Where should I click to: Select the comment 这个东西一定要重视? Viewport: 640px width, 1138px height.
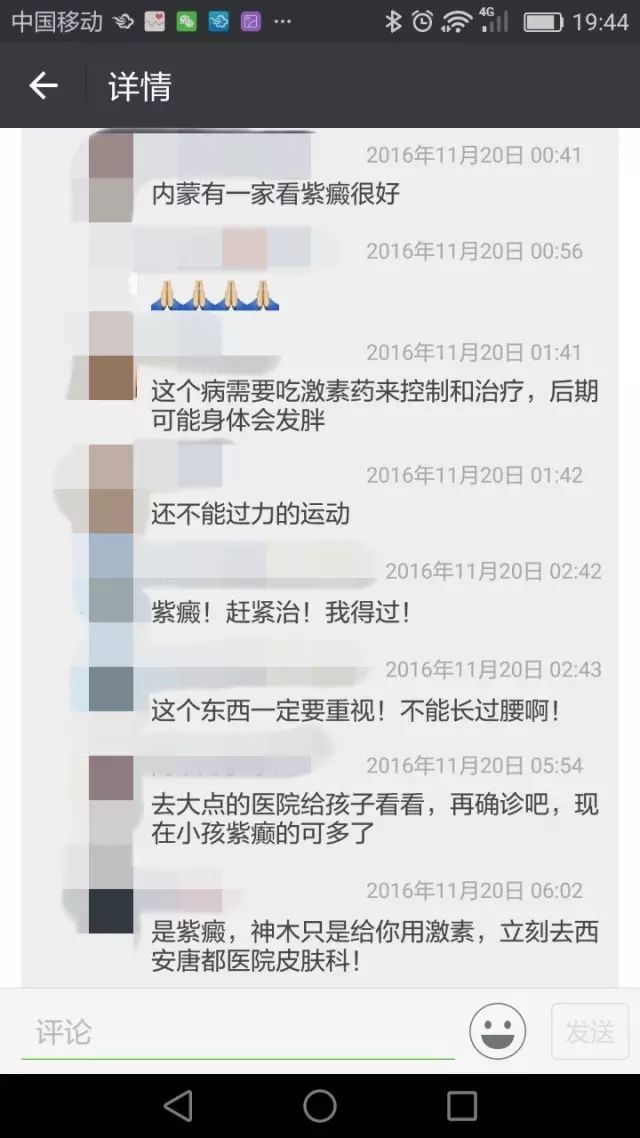point(355,711)
